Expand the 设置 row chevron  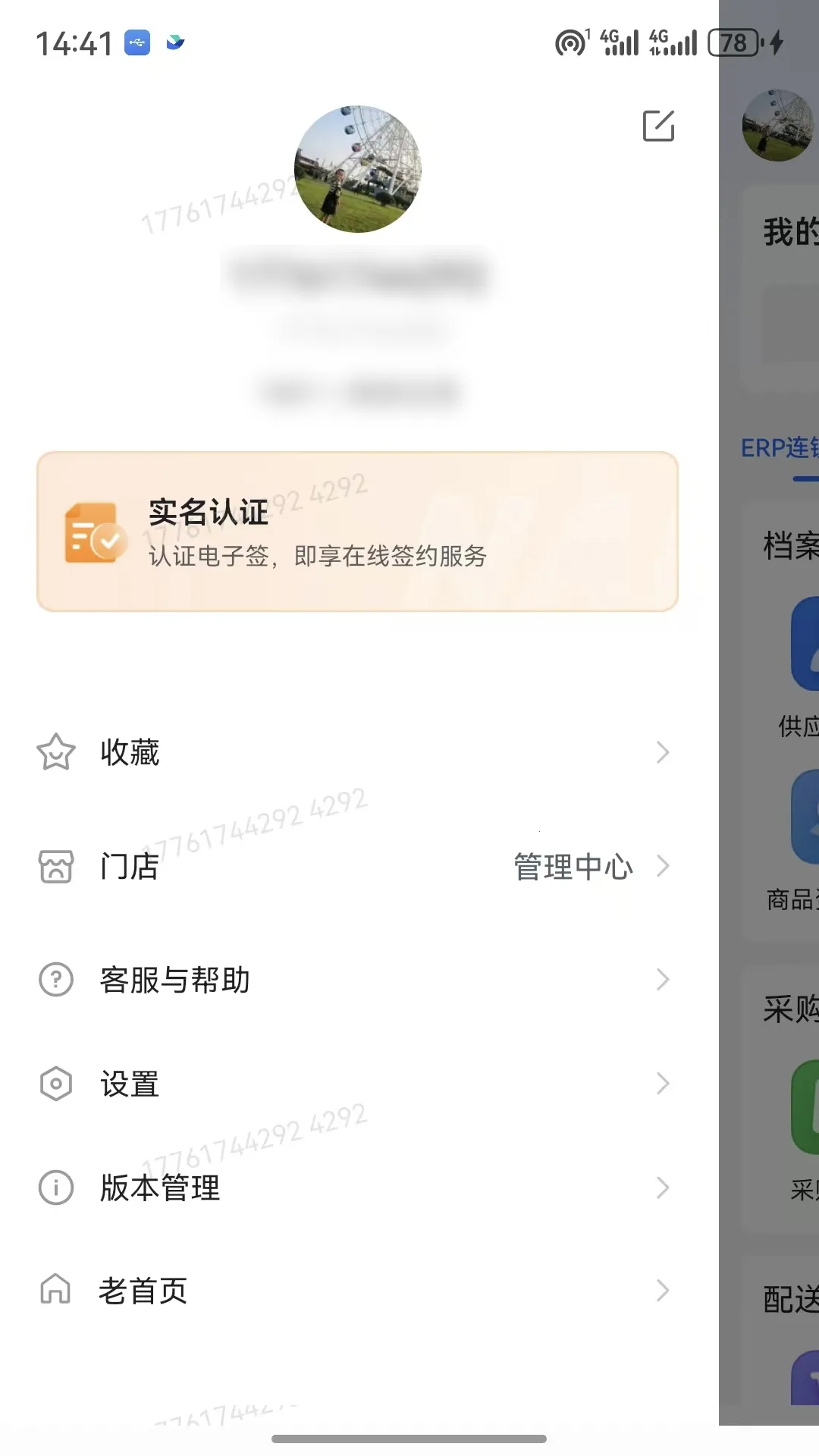[x=664, y=1084]
